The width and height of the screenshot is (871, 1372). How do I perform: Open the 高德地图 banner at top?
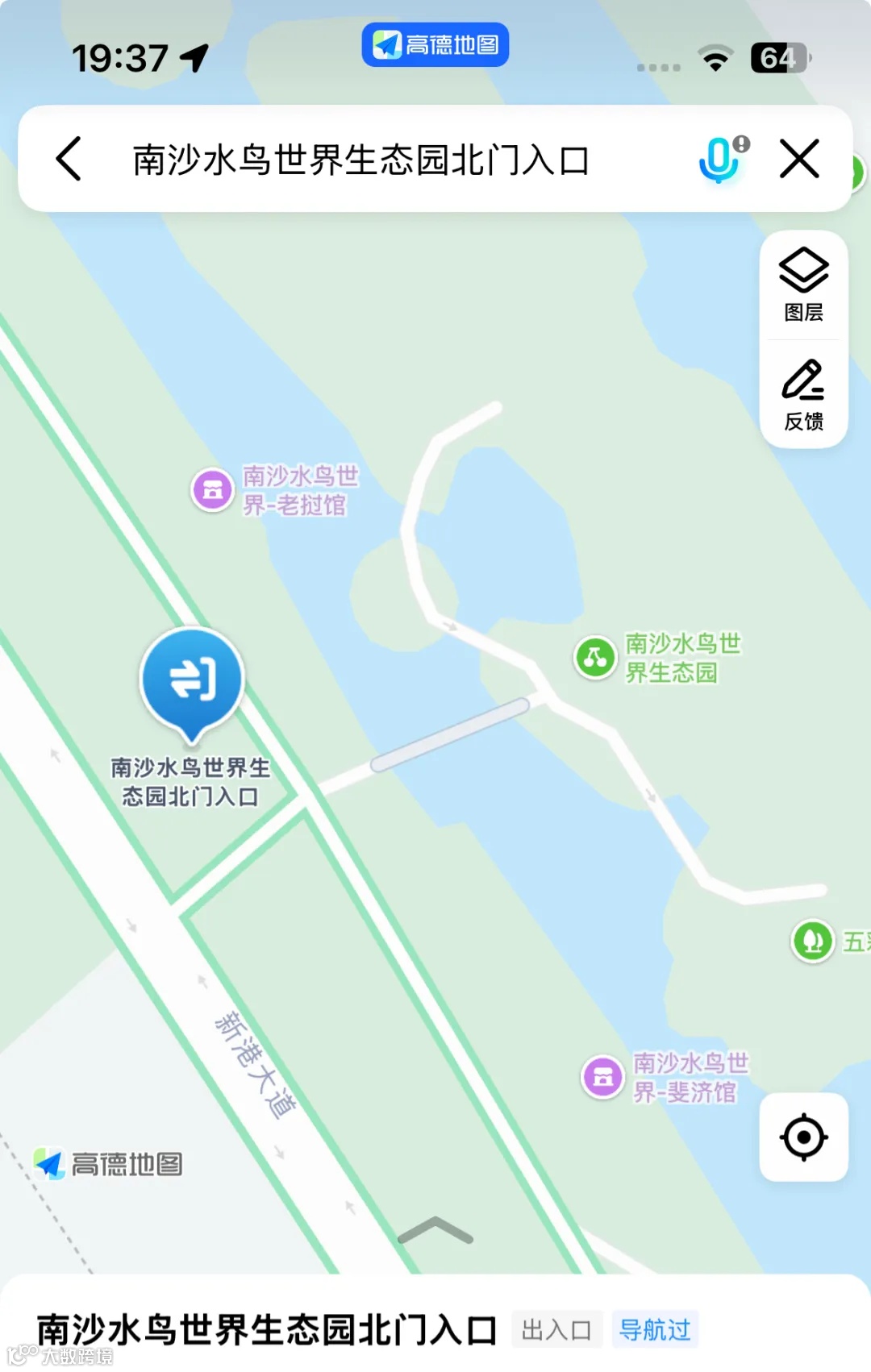tap(435, 45)
